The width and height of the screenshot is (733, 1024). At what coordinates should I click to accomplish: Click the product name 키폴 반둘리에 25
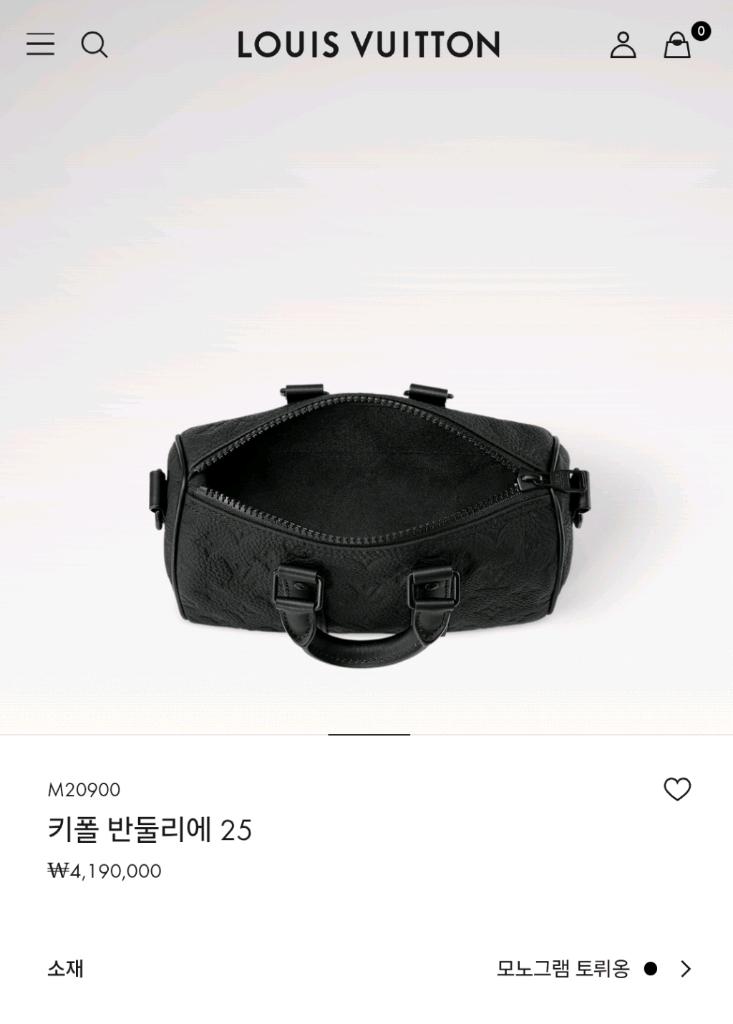coord(152,830)
